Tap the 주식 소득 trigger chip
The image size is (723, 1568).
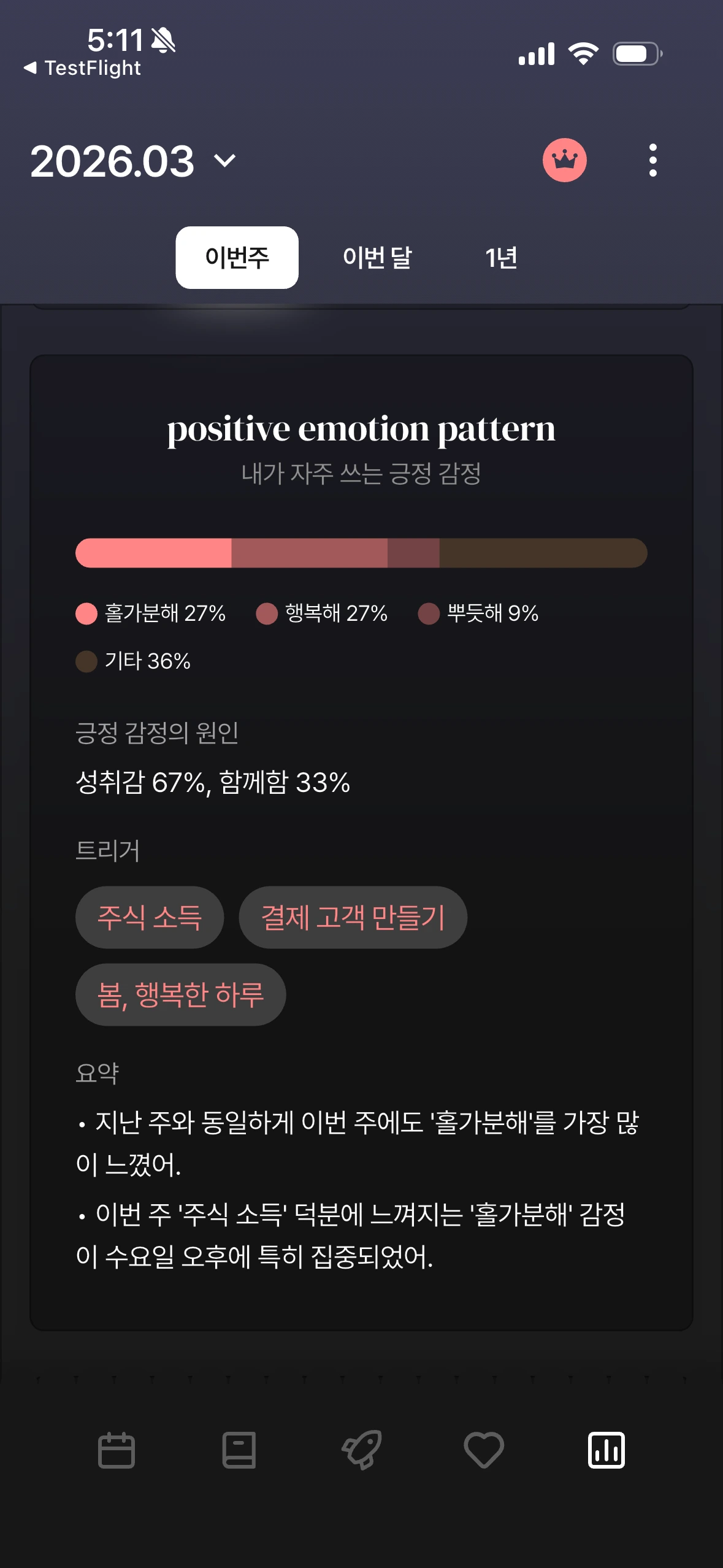pos(150,917)
